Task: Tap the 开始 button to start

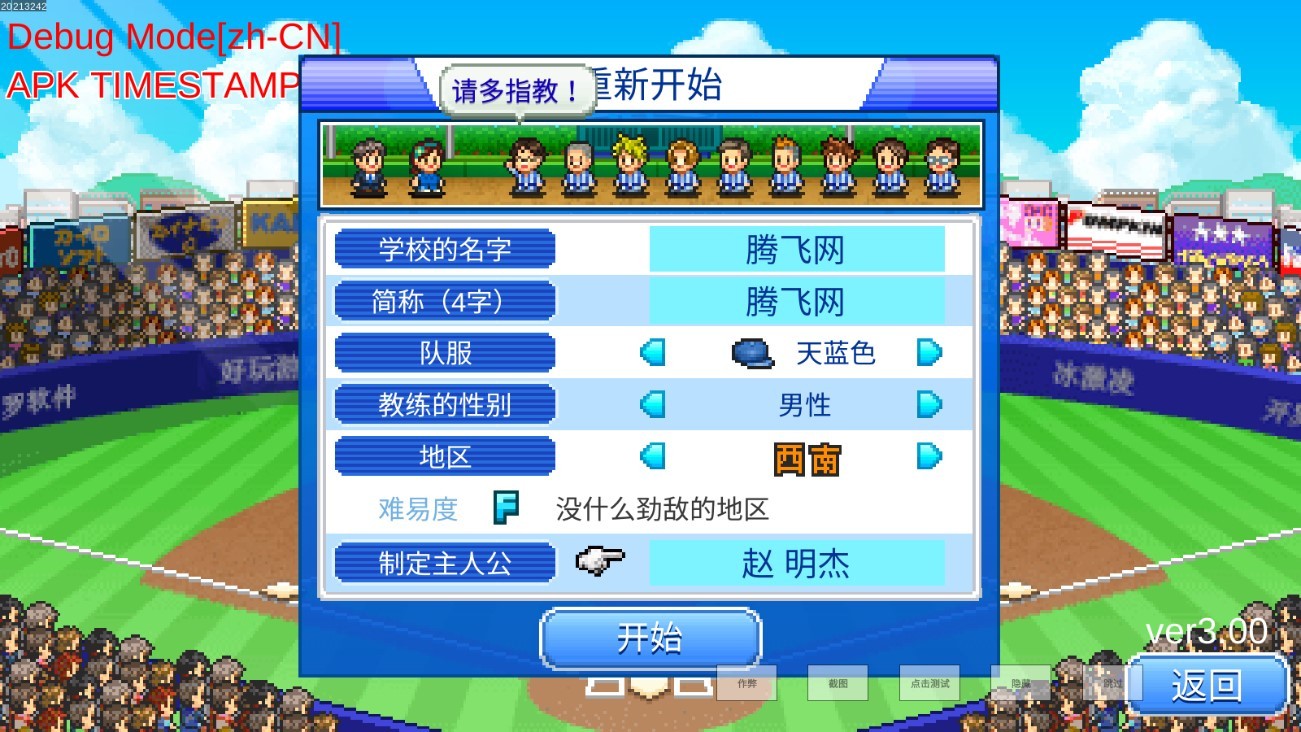Action: coord(650,638)
